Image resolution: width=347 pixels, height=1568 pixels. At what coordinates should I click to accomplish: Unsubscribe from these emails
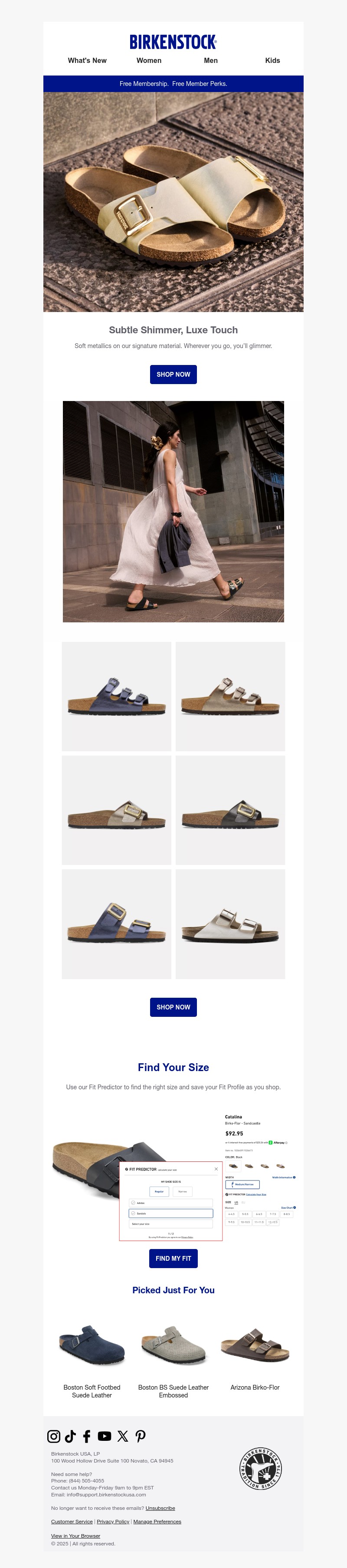160,1508
